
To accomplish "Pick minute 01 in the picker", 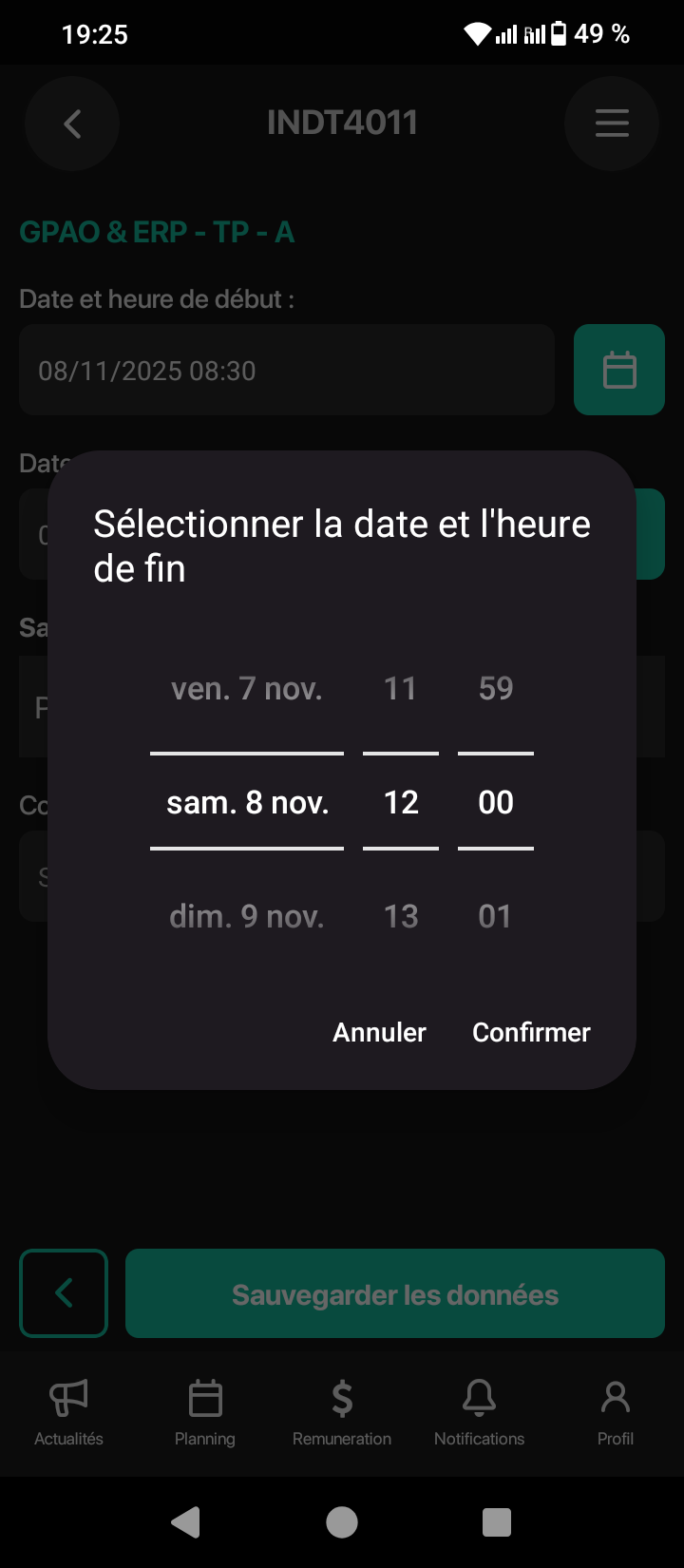I will pyautogui.click(x=495, y=916).
